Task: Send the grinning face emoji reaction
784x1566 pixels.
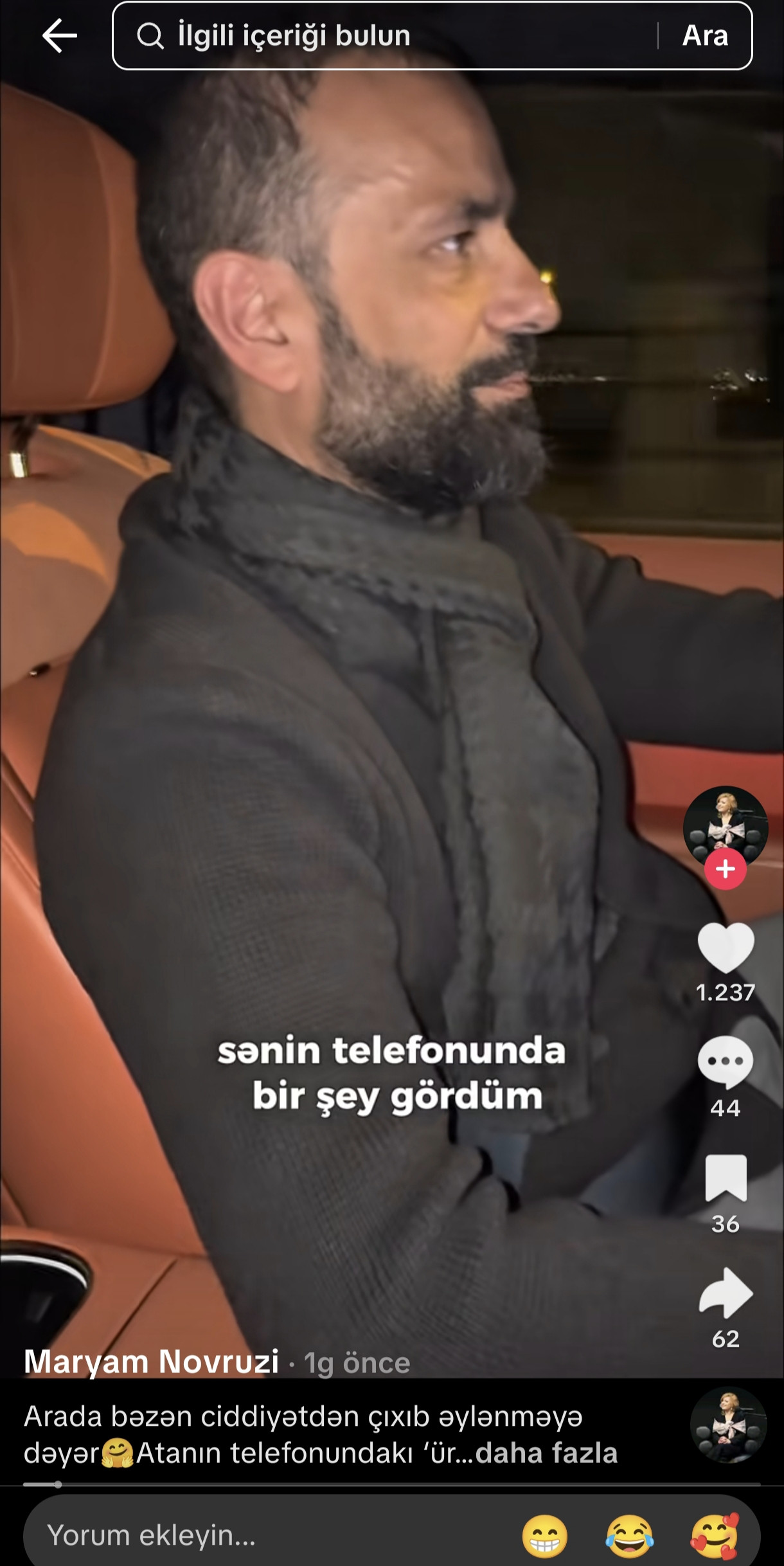Action: [x=544, y=1536]
